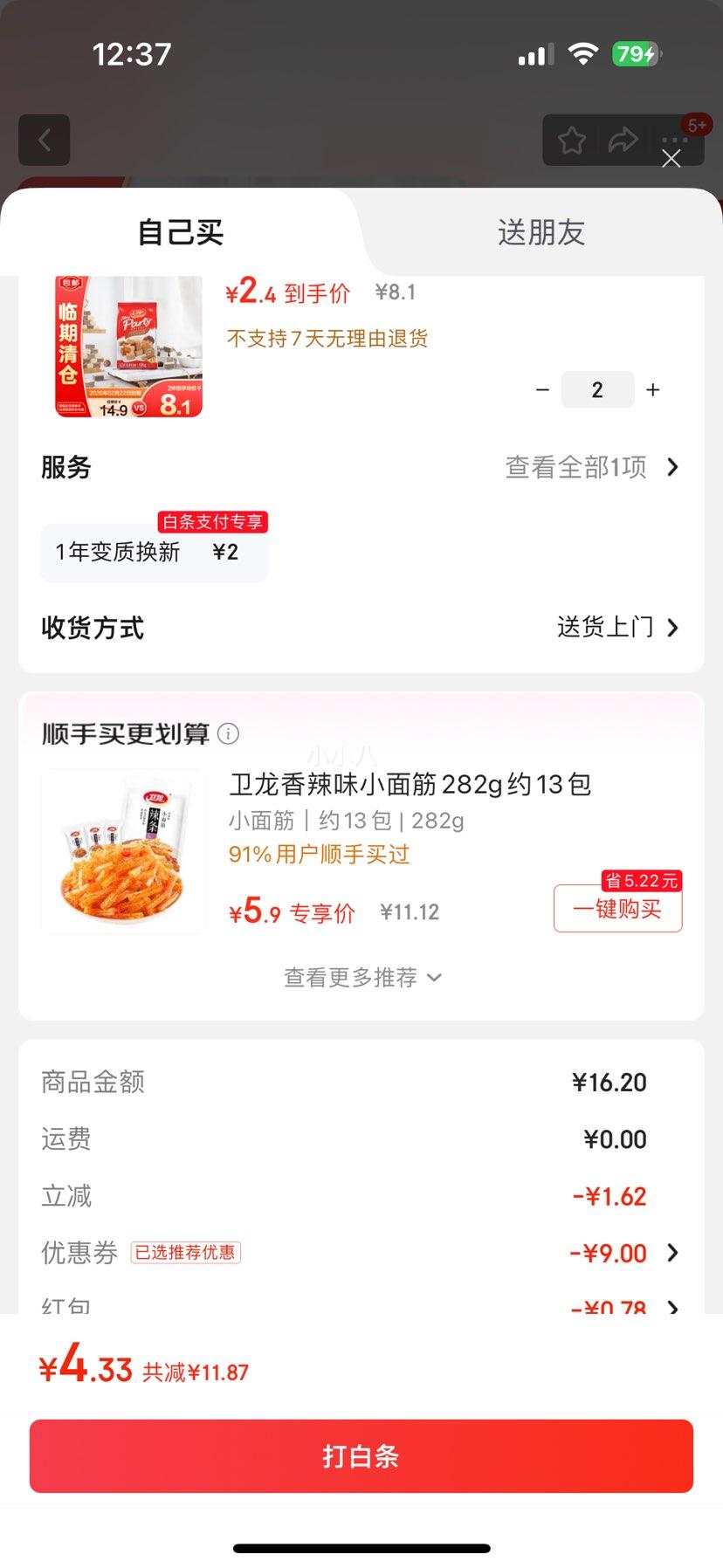Select the 1年变质换新 service option
Image resolution: width=723 pixels, height=1568 pixels.
(154, 552)
